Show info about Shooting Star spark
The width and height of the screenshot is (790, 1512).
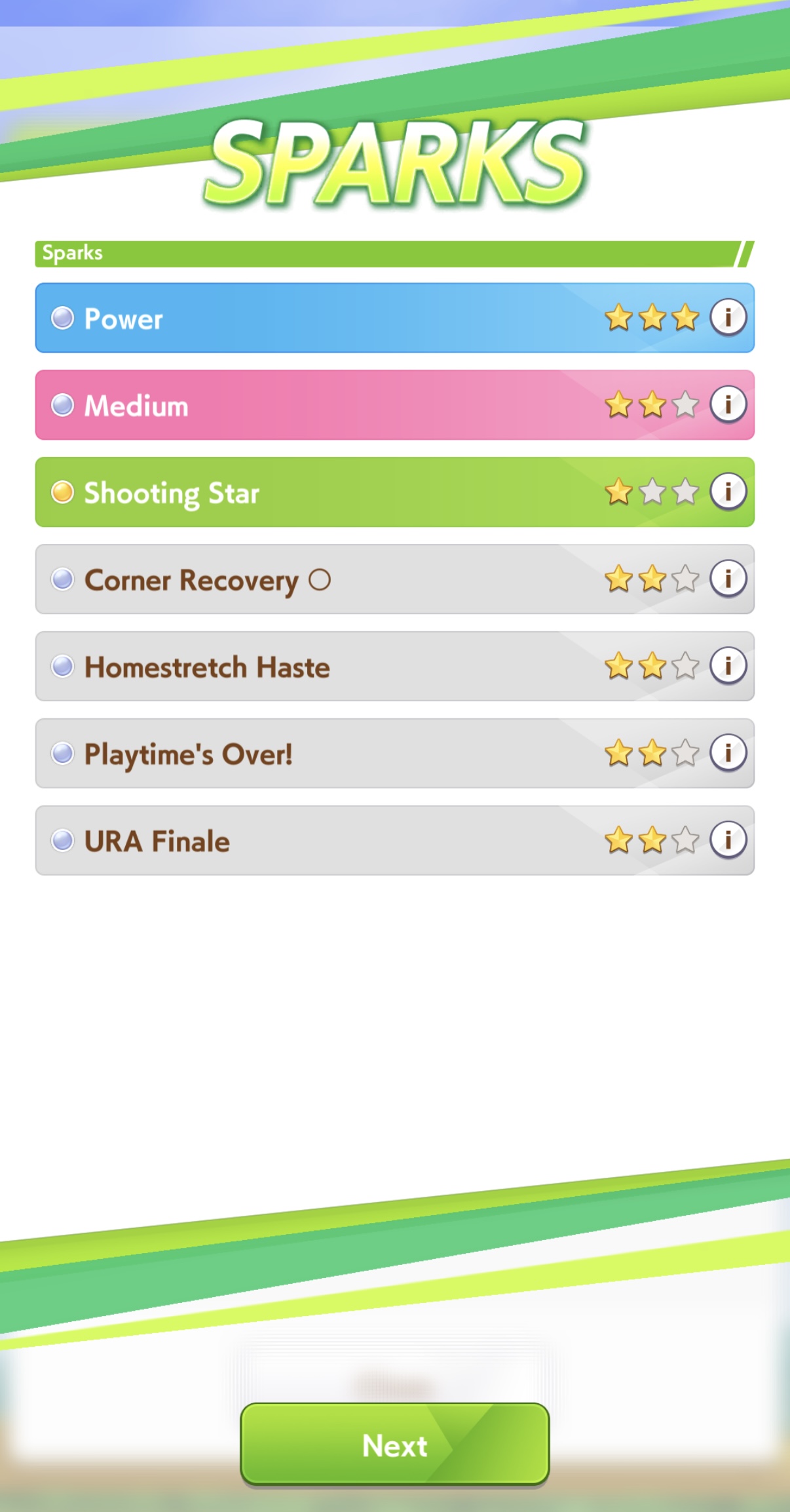(x=728, y=492)
